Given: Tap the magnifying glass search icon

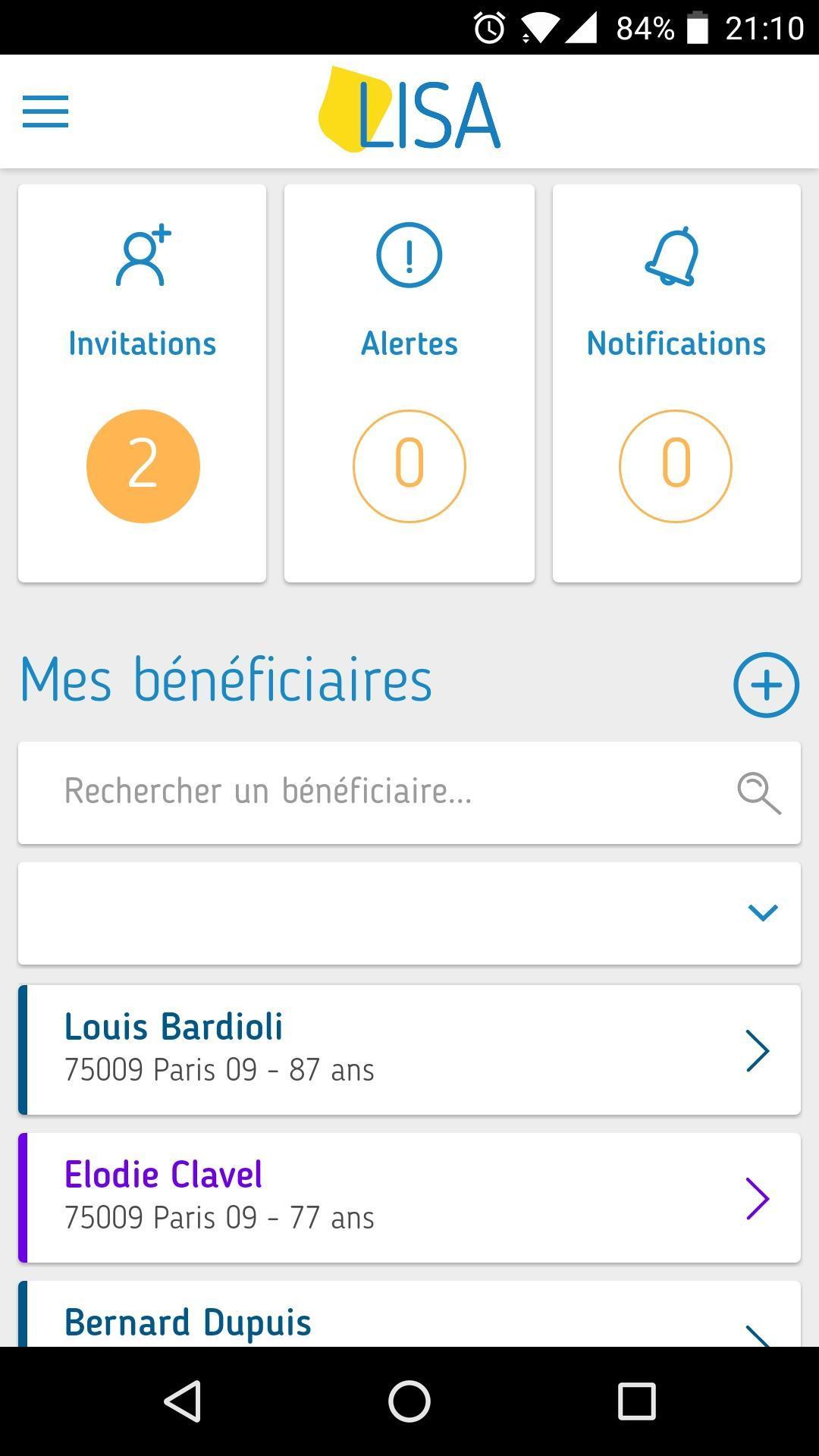Looking at the screenshot, I should [x=759, y=793].
